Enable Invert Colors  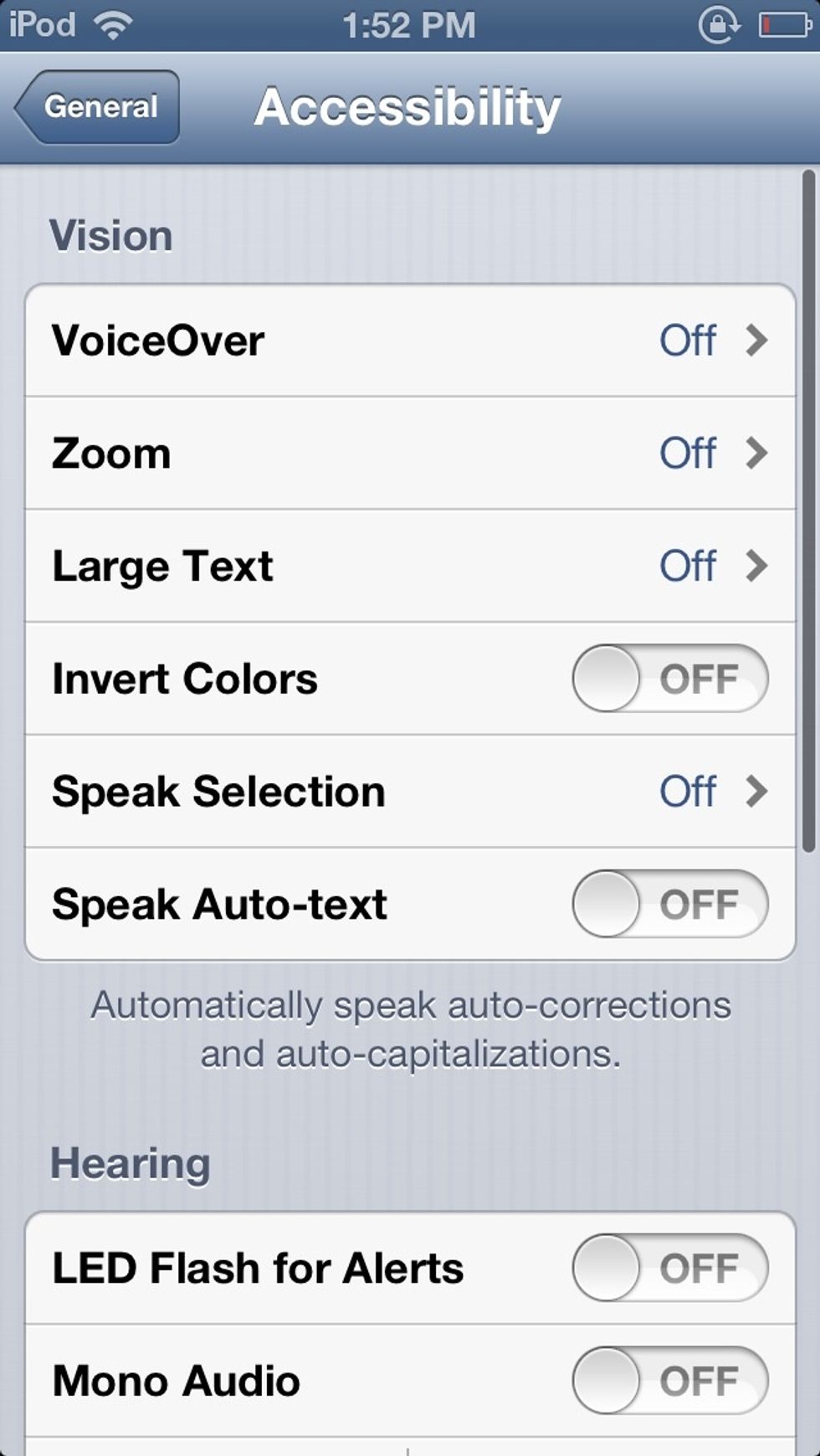pyautogui.click(x=668, y=679)
